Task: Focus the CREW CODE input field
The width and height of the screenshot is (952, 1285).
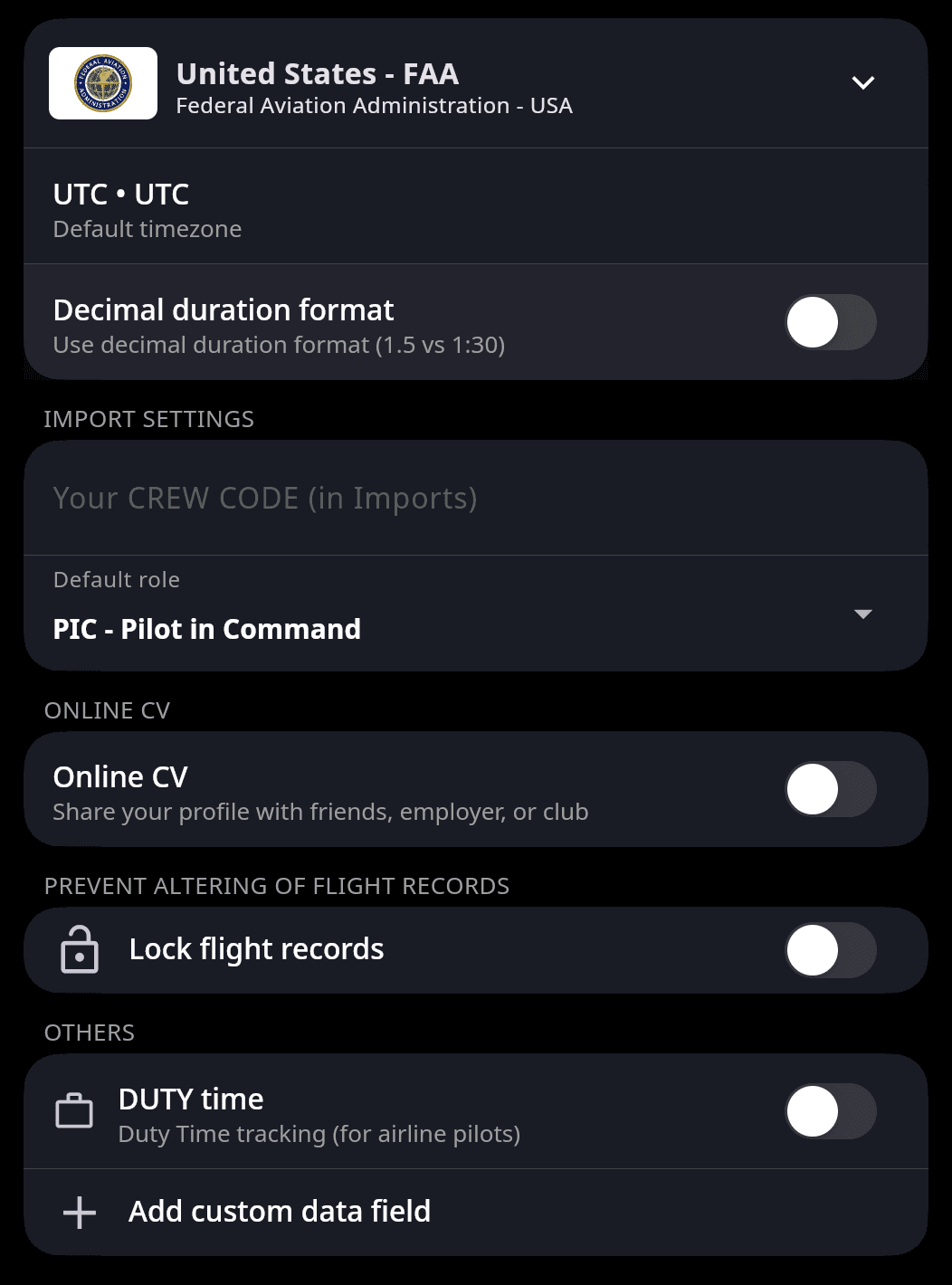Action: pyautogui.click(x=265, y=498)
